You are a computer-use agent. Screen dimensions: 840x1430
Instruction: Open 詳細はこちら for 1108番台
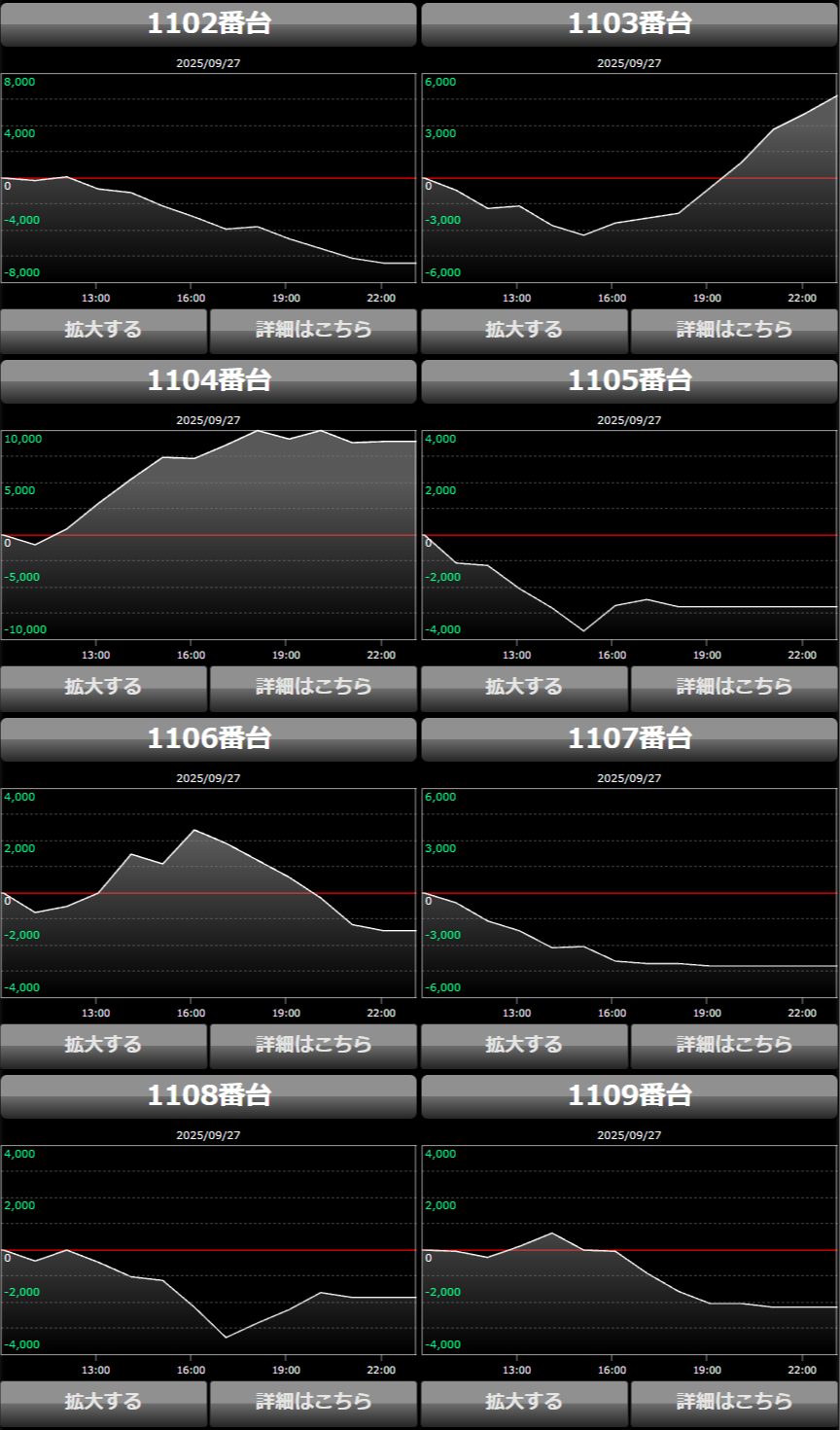coord(313,1402)
